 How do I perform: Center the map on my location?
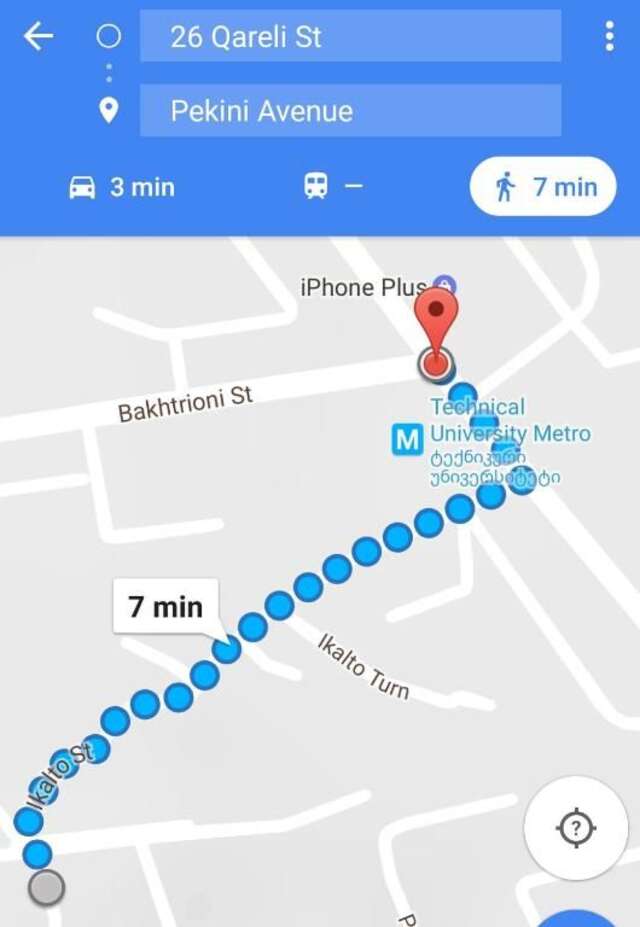(576, 828)
